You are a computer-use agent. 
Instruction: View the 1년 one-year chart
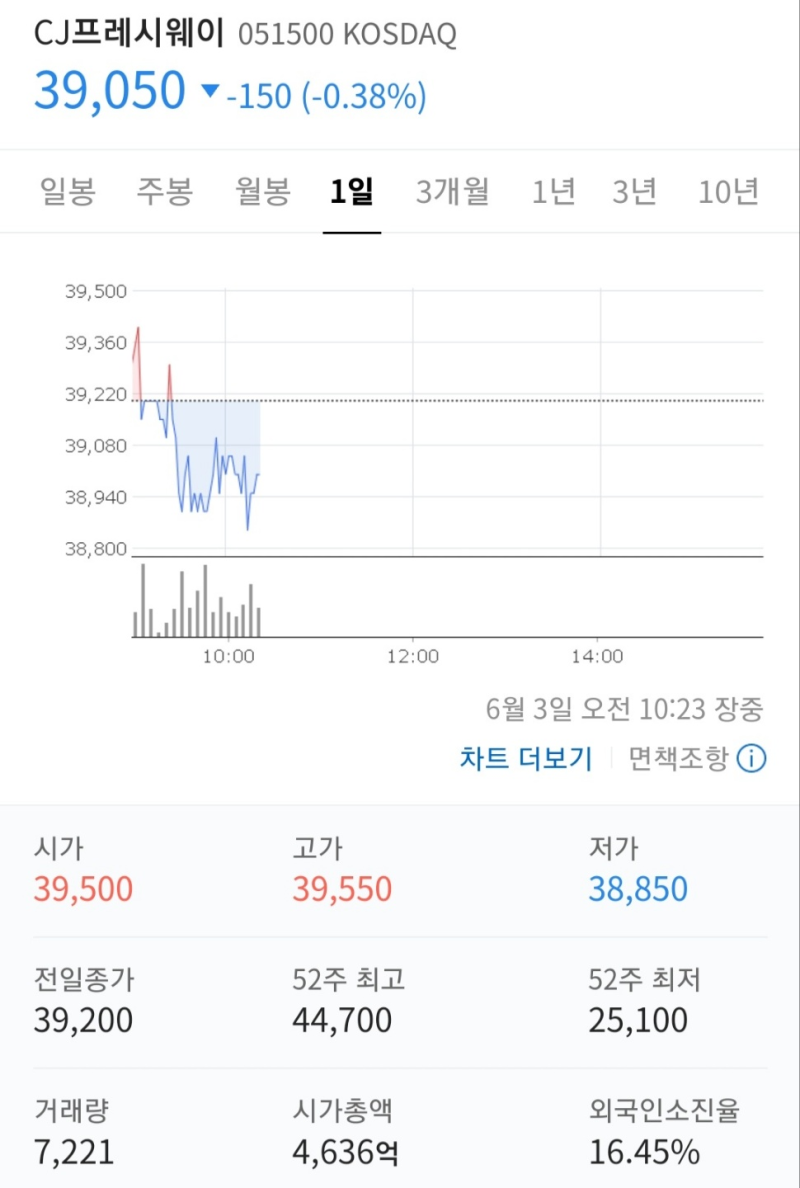[x=553, y=191]
